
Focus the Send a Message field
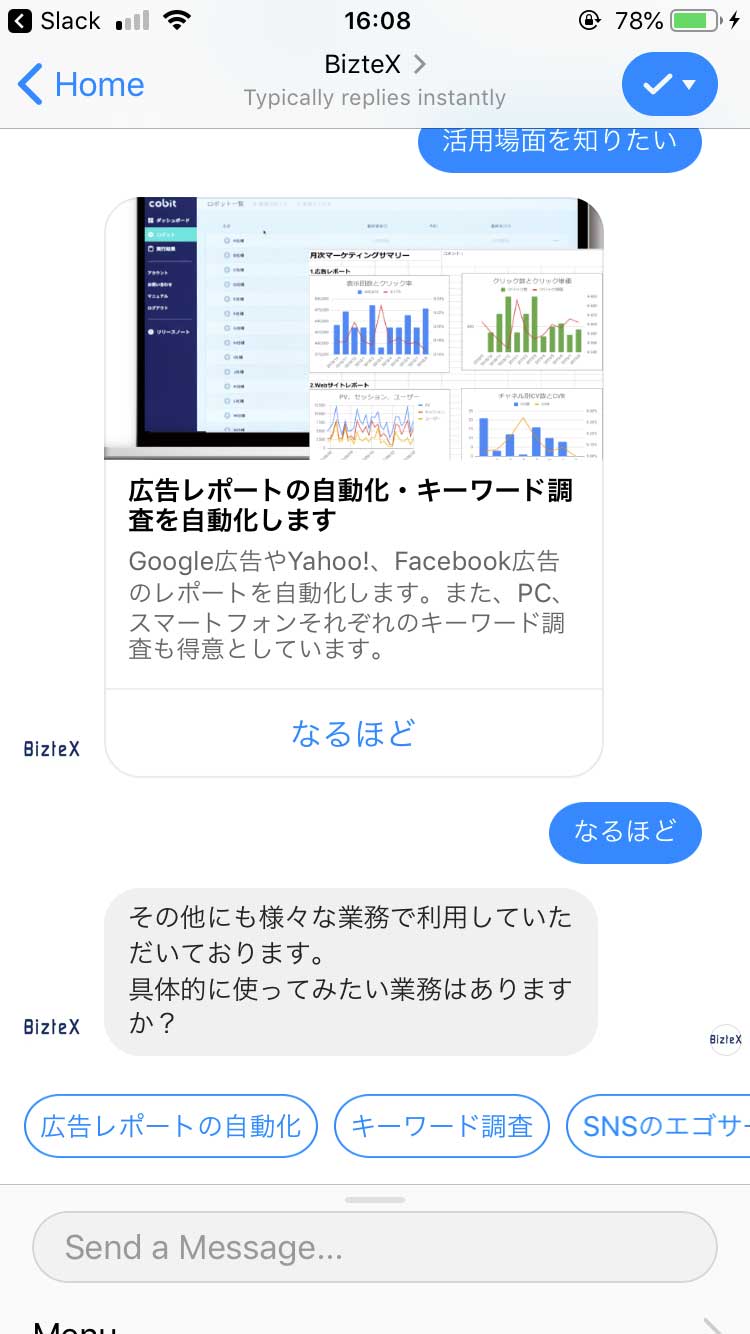[375, 1247]
